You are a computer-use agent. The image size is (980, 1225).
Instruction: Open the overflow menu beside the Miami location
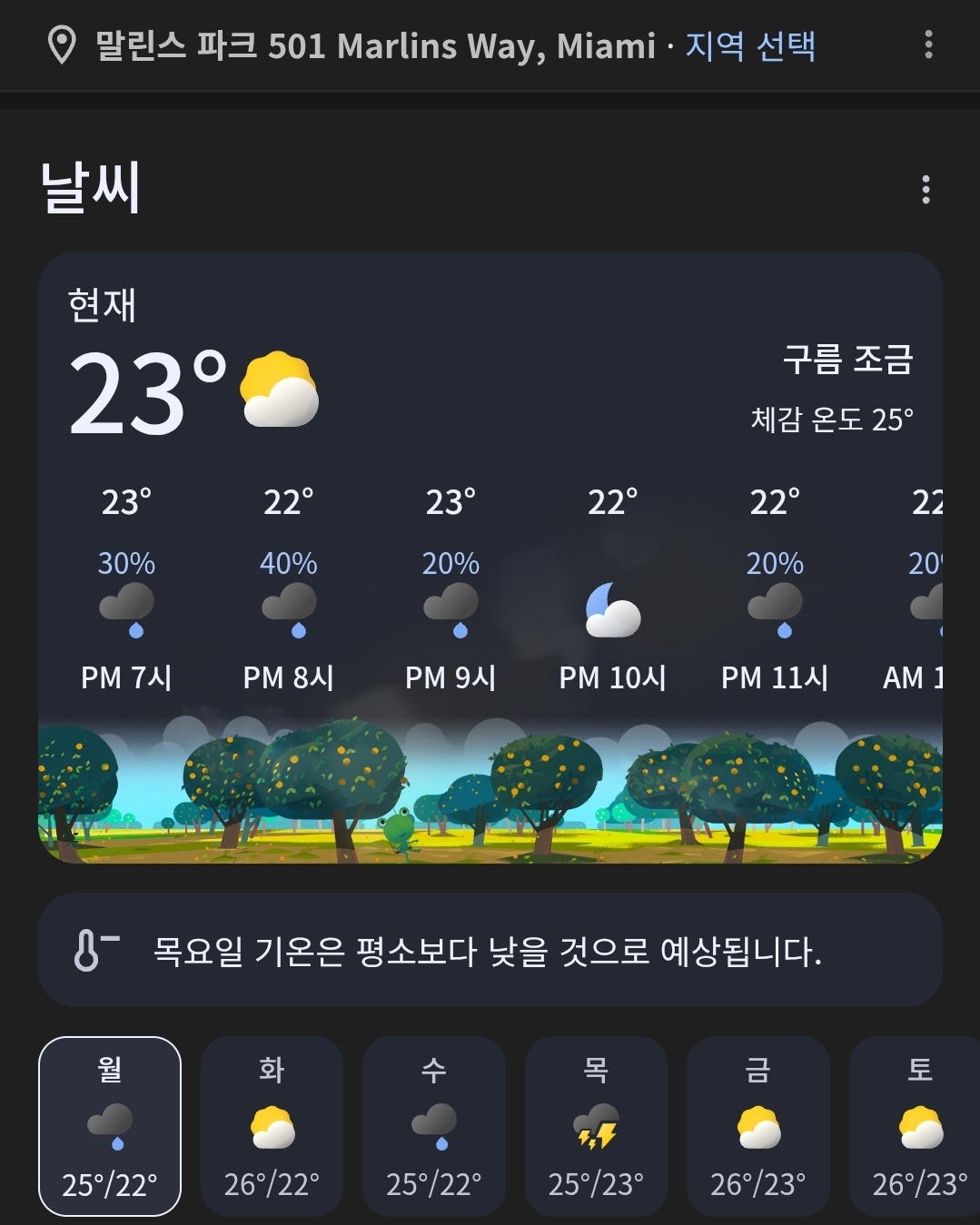927,44
